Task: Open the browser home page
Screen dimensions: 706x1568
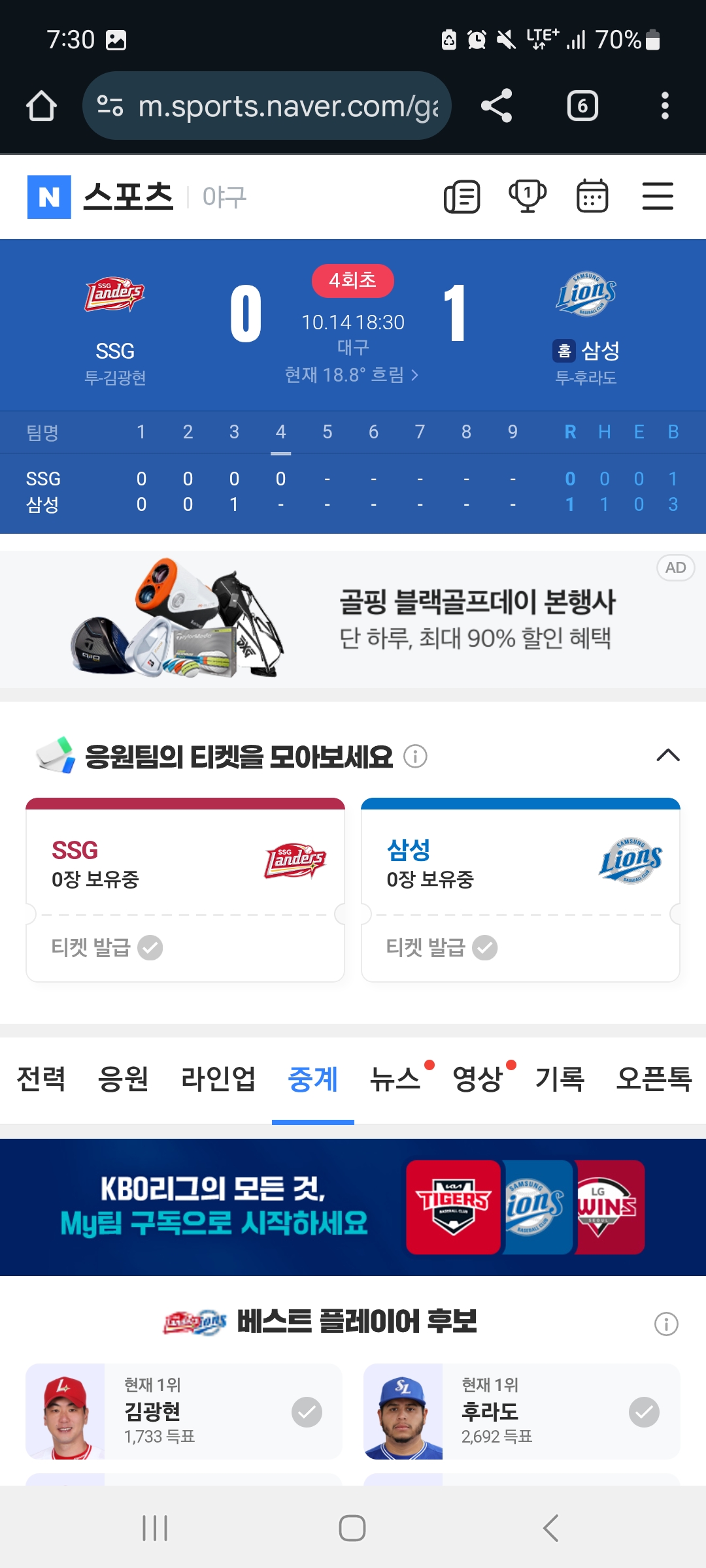Action: point(41,106)
